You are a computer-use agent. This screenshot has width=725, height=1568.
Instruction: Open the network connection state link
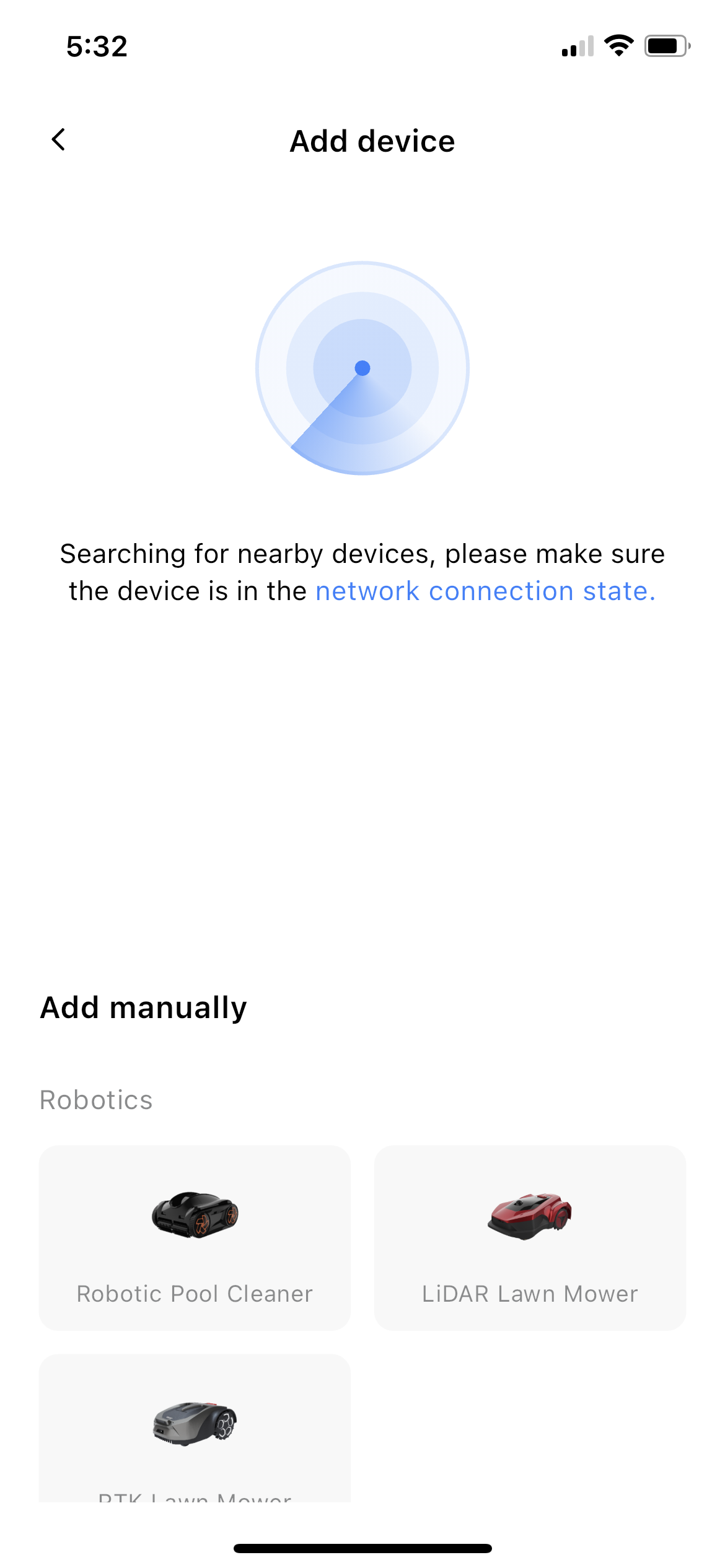click(485, 591)
